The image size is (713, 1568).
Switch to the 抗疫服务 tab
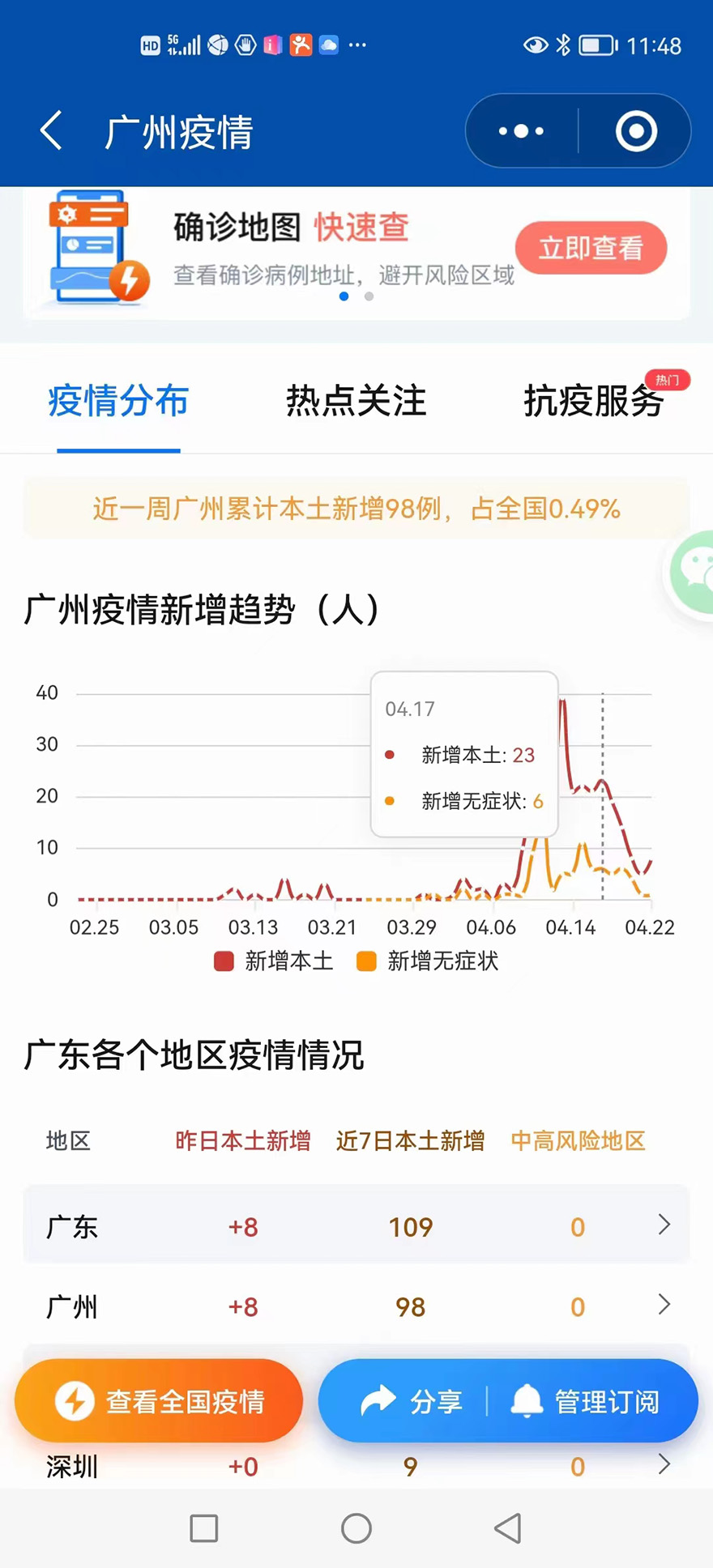(x=594, y=401)
